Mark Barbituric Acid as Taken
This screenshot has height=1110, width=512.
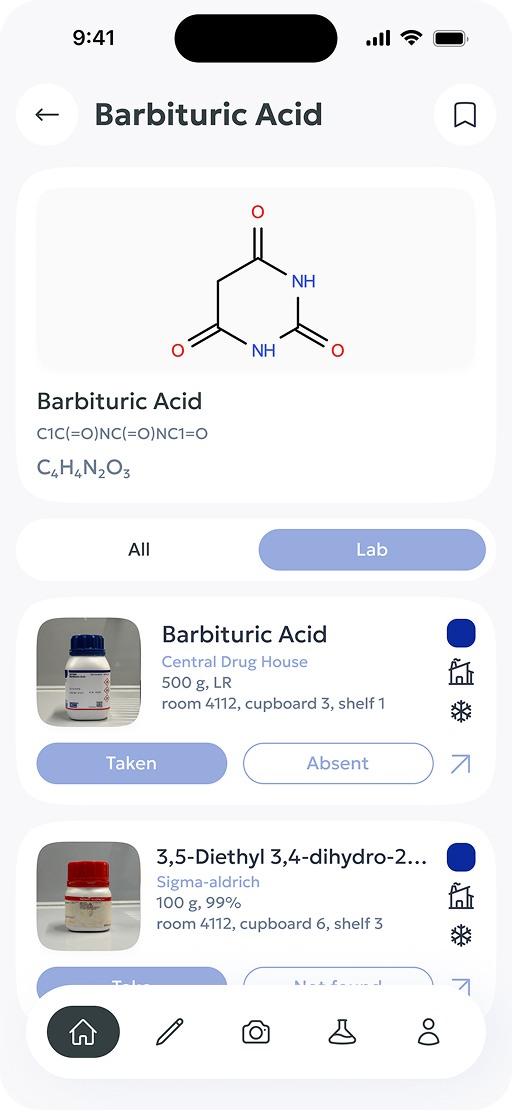point(132,763)
